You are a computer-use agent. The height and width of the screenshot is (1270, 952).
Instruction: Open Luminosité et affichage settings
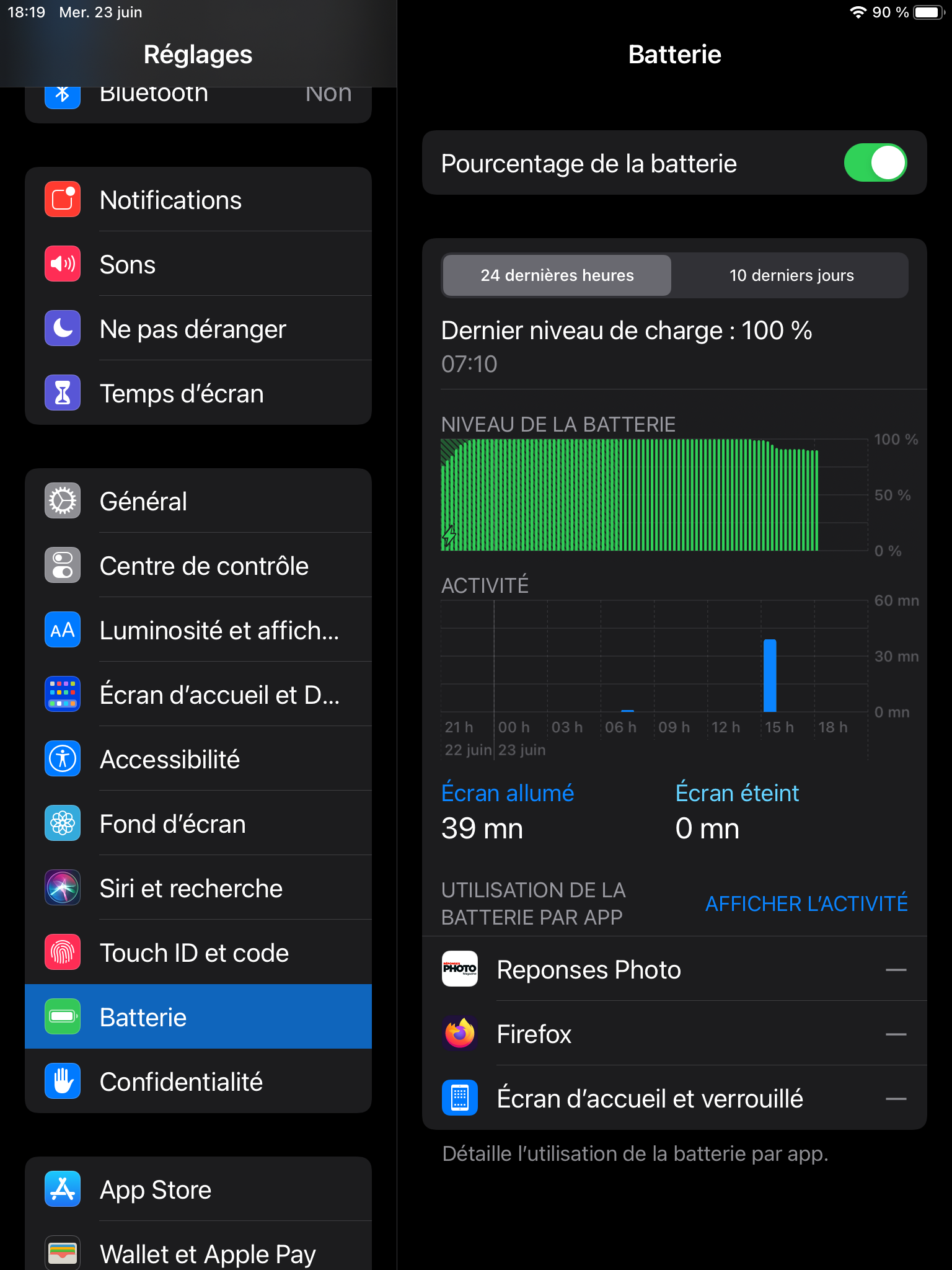point(198,630)
